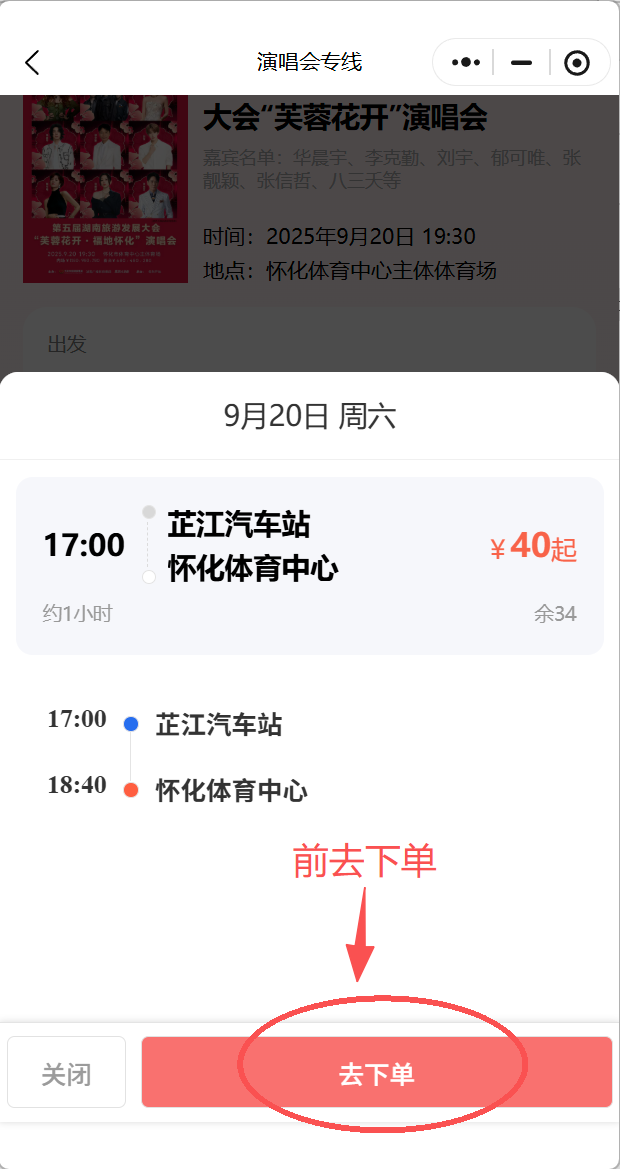The image size is (620, 1169).
Task: Dismiss the sheet with the 关闭 button
Action: click(66, 1073)
